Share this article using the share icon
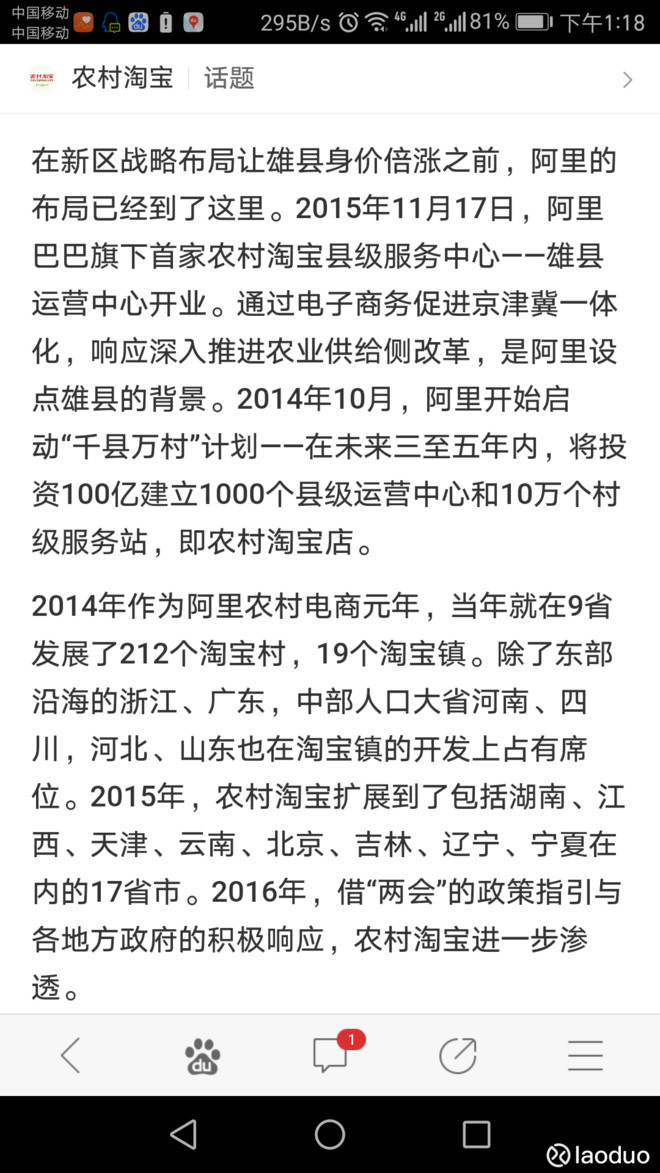The image size is (660, 1173). 457,1056
